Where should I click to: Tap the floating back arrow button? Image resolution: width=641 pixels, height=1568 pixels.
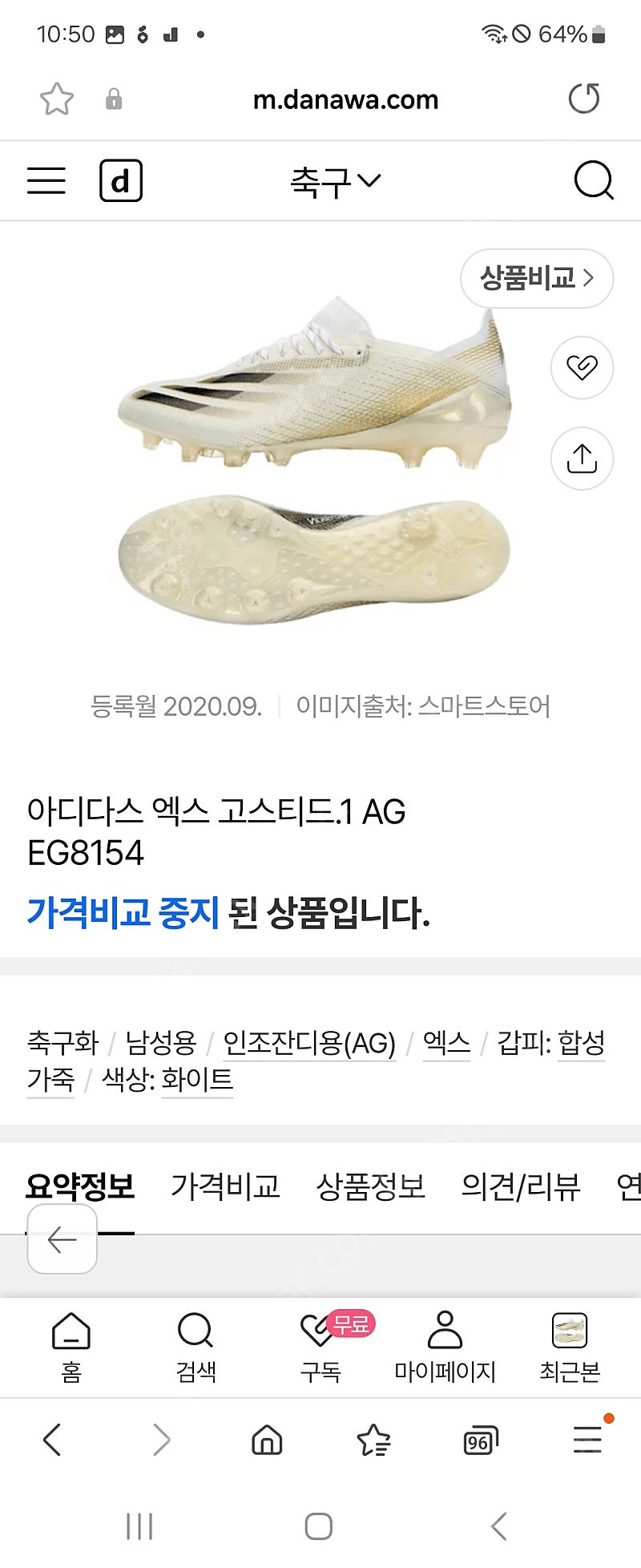[x=62, y=1239]
